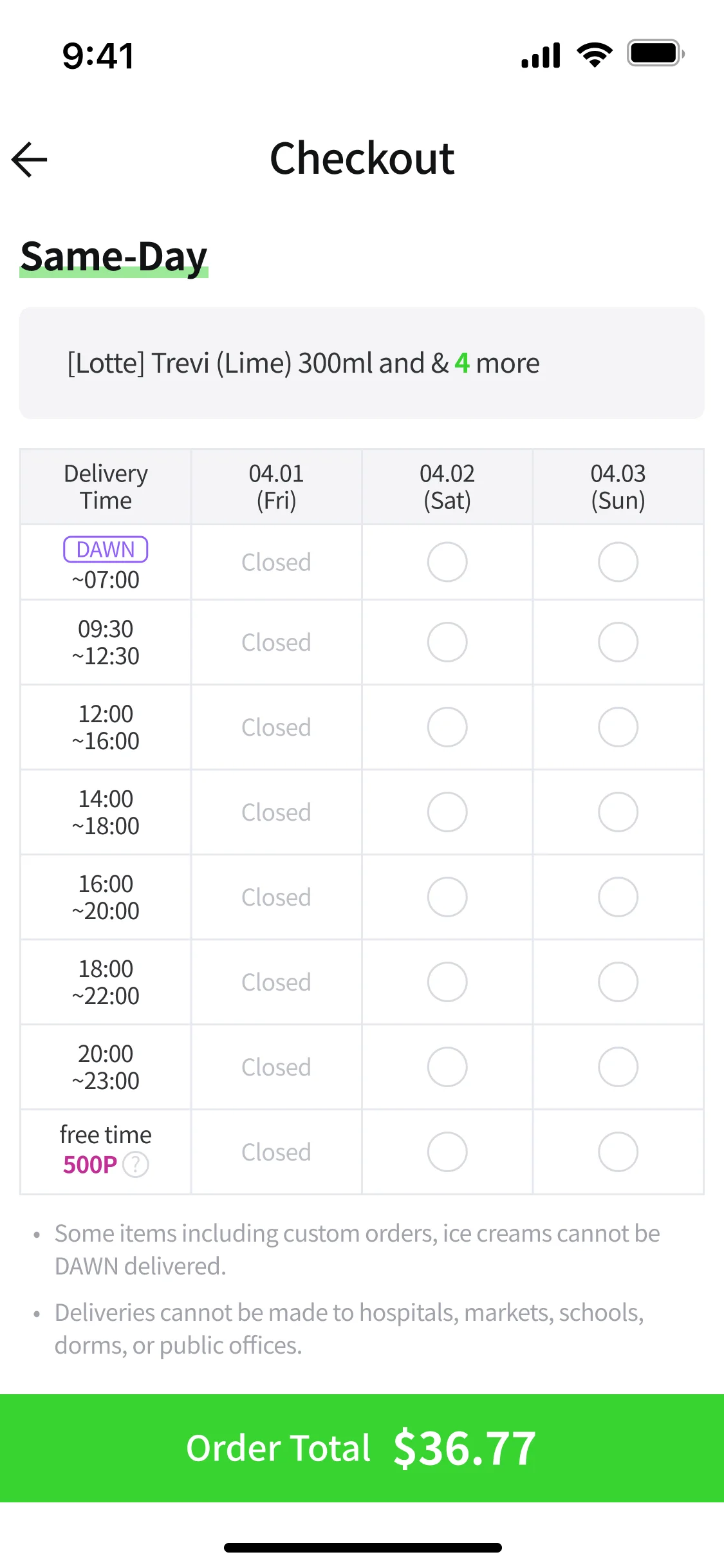This screenshot has width=724, height=1568.
Task: Select Sunday 09:30~12:30 delivery slot
Action: 617,642
